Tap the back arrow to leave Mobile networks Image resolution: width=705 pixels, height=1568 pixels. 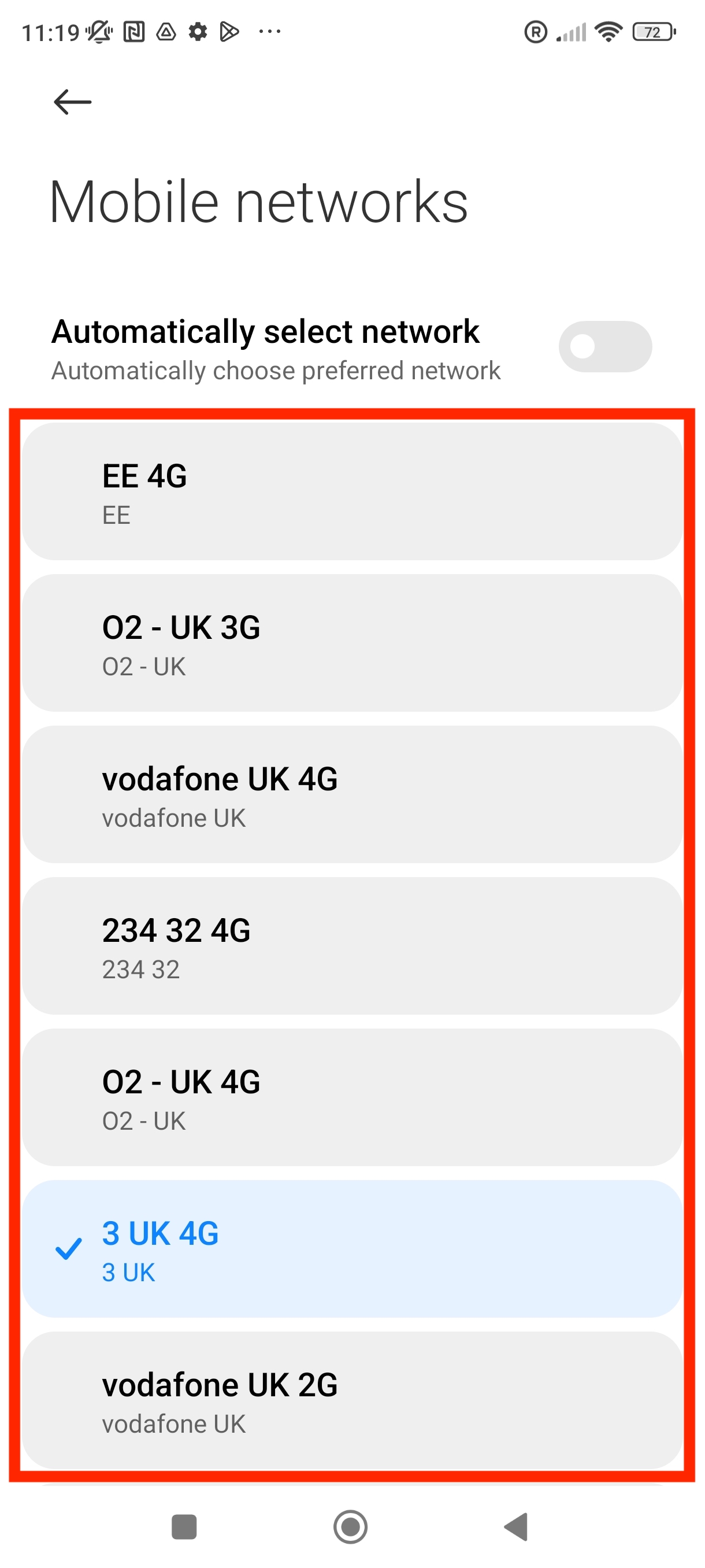coord(70,102)
